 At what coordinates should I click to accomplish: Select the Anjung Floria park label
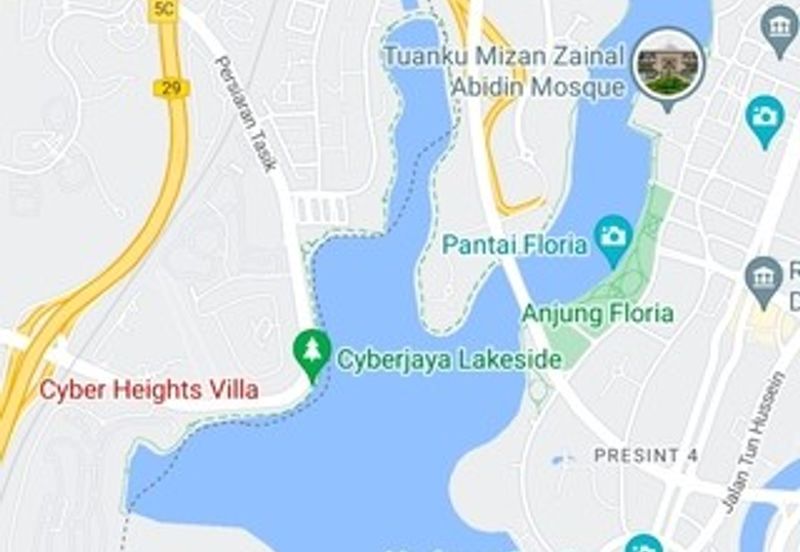(597, 313)
